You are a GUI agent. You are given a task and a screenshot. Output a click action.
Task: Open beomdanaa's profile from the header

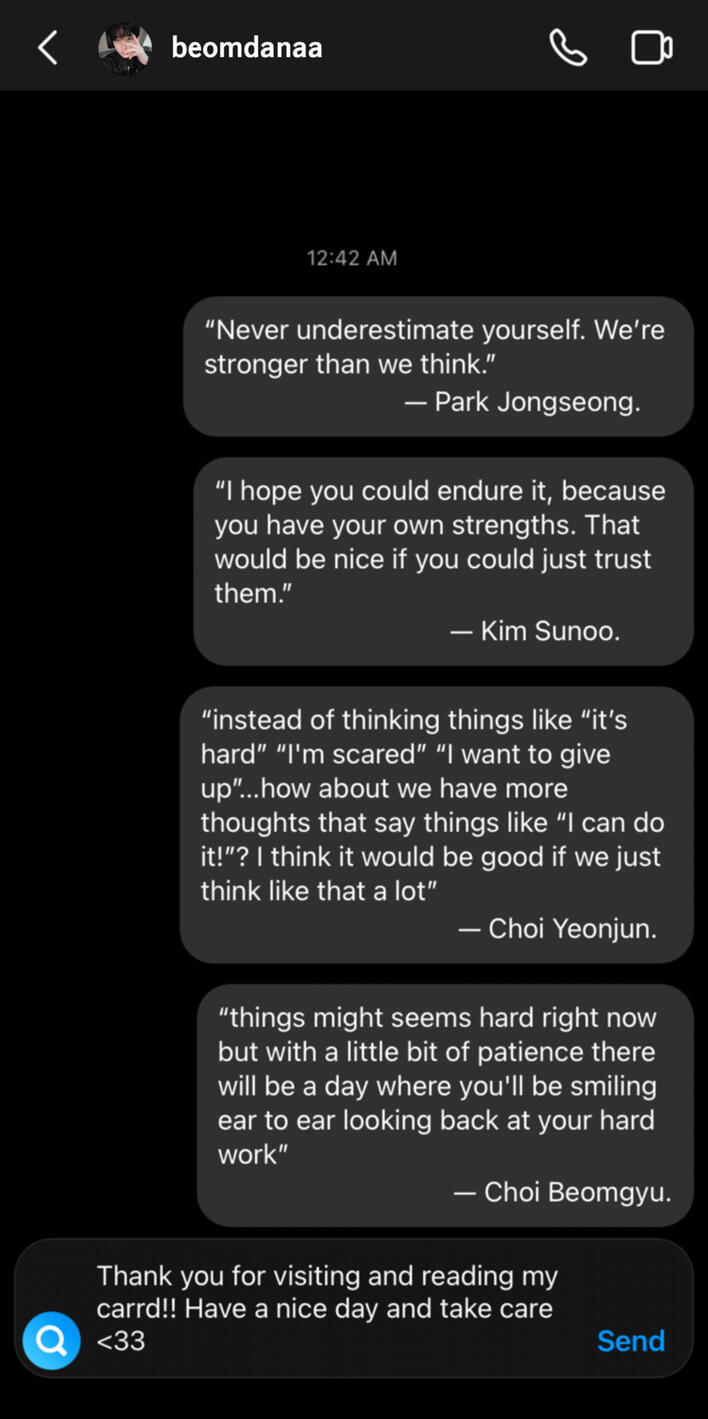pyautogui.click(x=246, y=47)
